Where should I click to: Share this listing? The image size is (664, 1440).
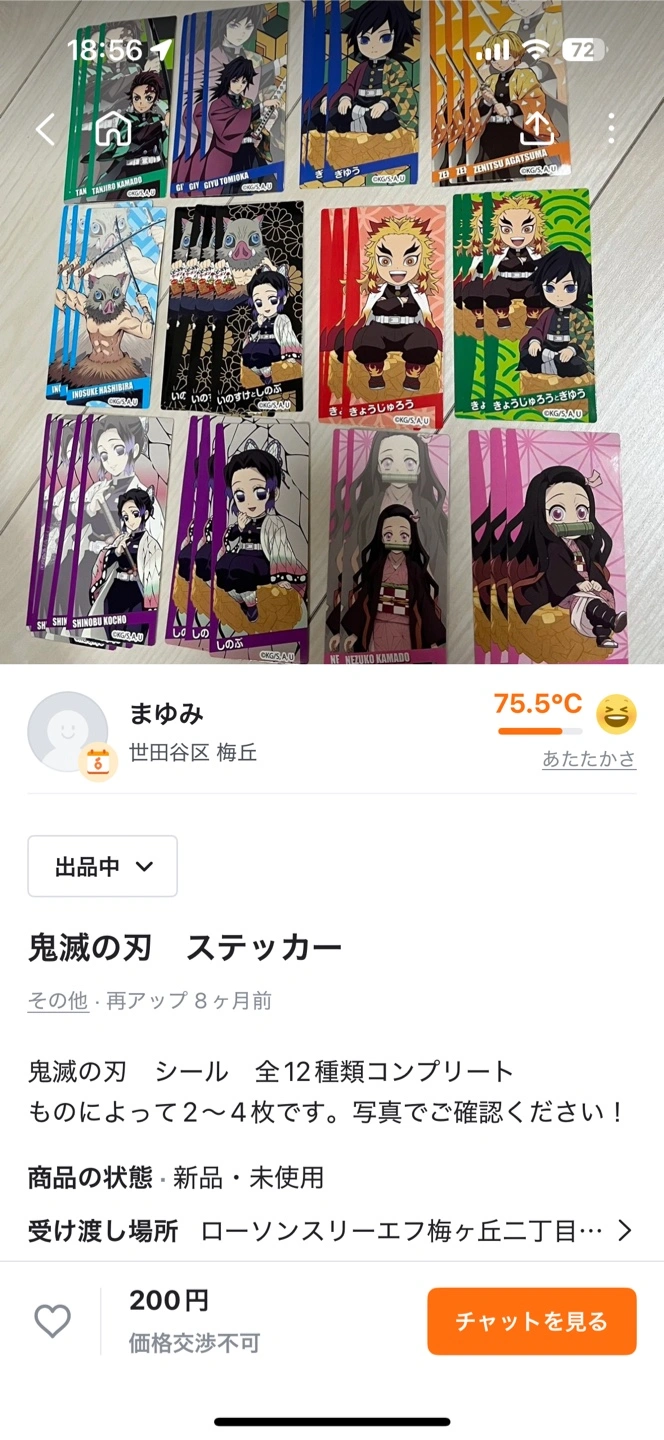point(537,129)
